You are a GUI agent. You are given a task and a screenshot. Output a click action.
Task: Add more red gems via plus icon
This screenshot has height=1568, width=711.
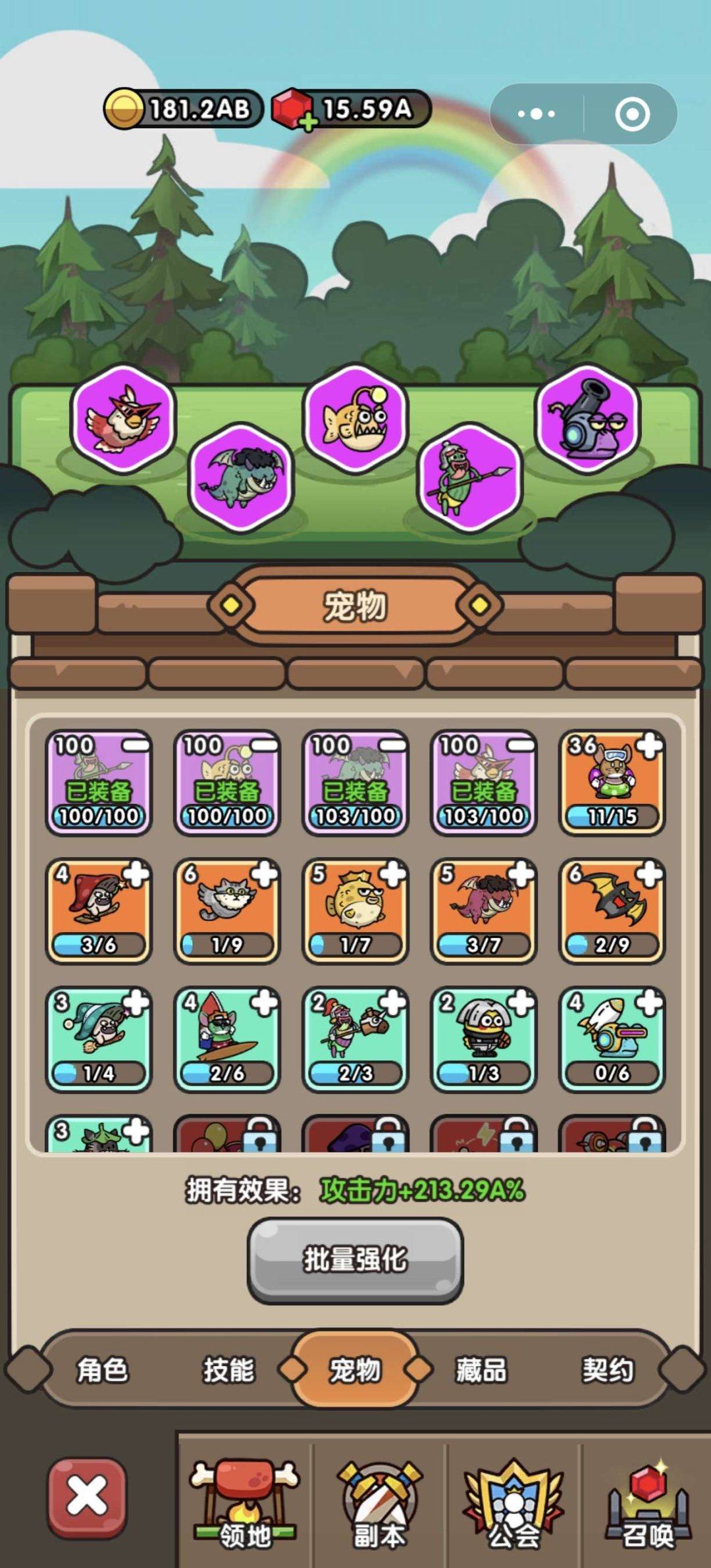tap(307, 122)
